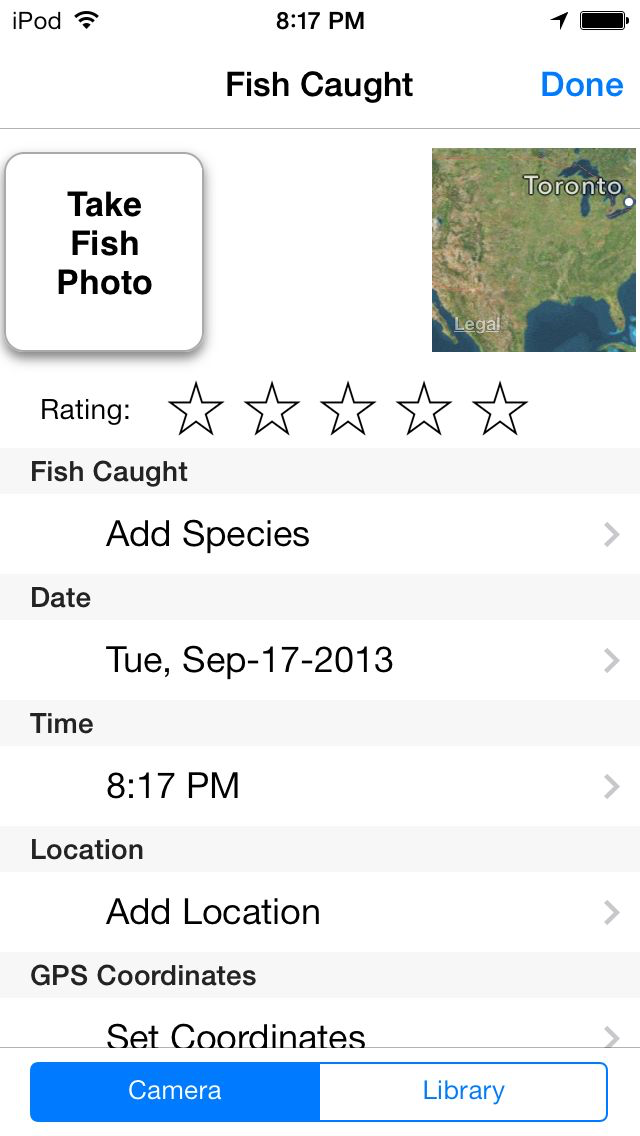Tap Done to save the catch
This screenshot has width=640, height=1136.
click(x=582, y=85)
